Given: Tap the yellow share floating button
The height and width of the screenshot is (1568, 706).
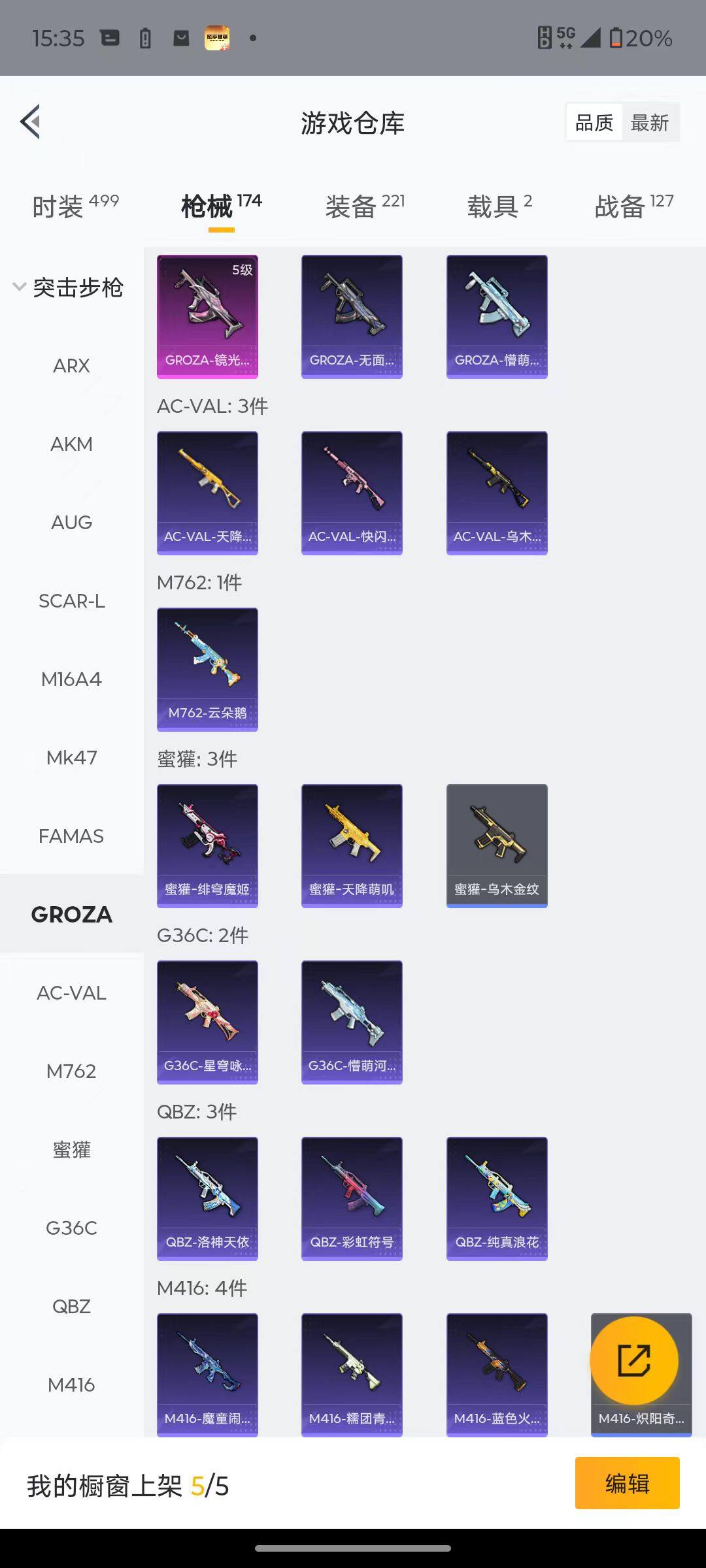Looking at the screenshot, I should (633, 1361).
